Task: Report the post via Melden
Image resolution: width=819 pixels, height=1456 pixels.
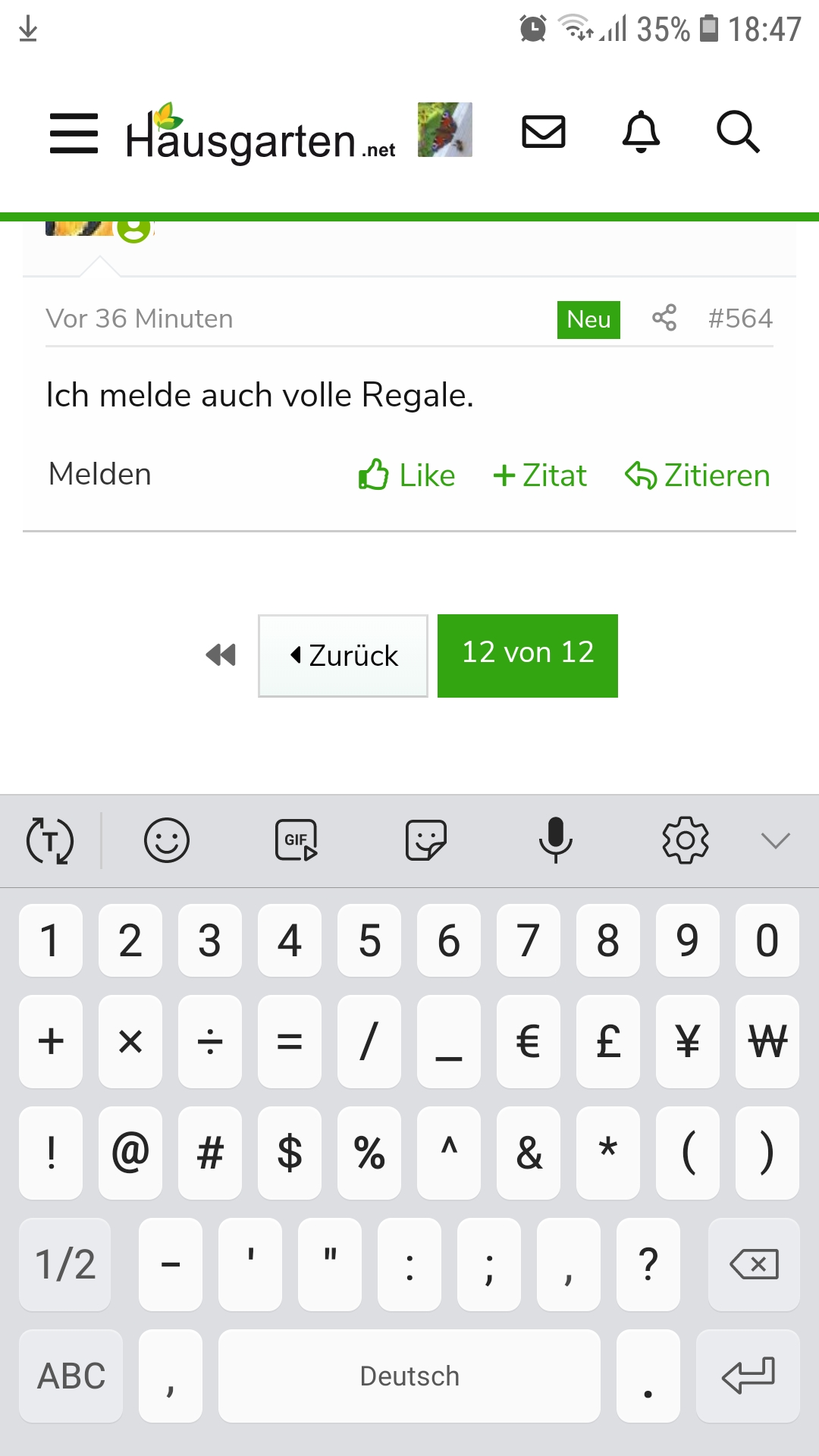Action: click(x=100, y=475)
